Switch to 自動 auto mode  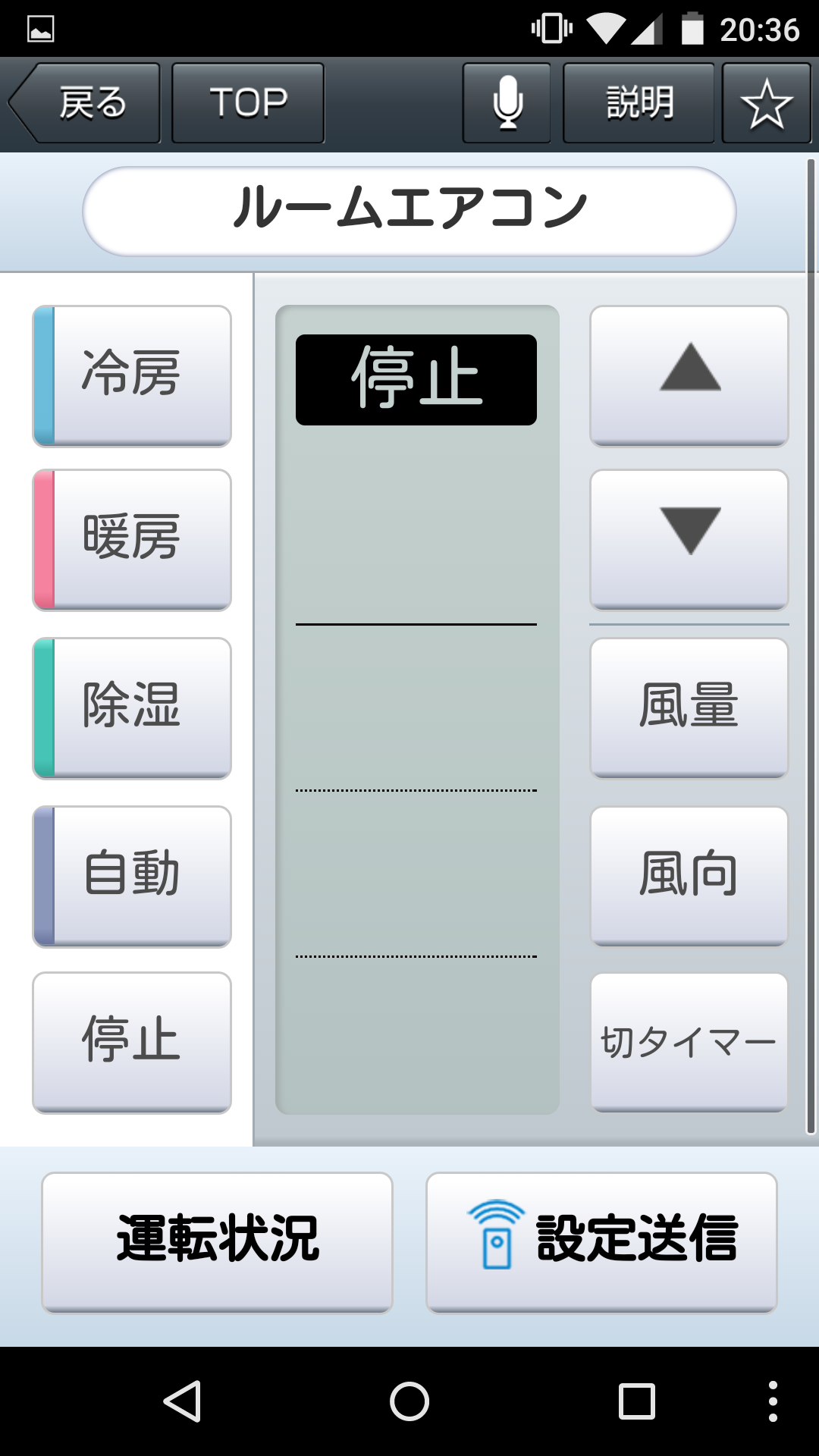pyautogui.click(x=132, y=877)
